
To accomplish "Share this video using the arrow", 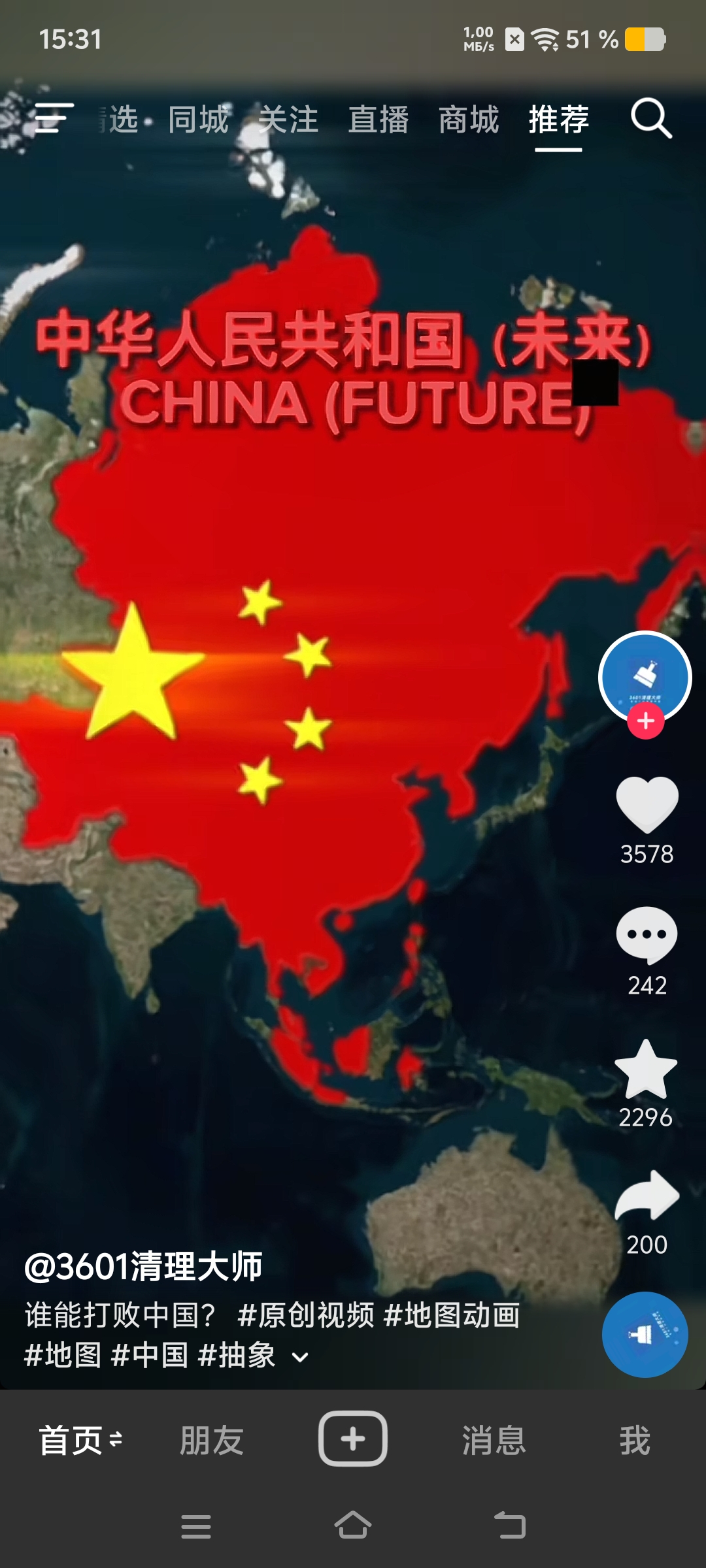I will click(x=647, y=1197).
